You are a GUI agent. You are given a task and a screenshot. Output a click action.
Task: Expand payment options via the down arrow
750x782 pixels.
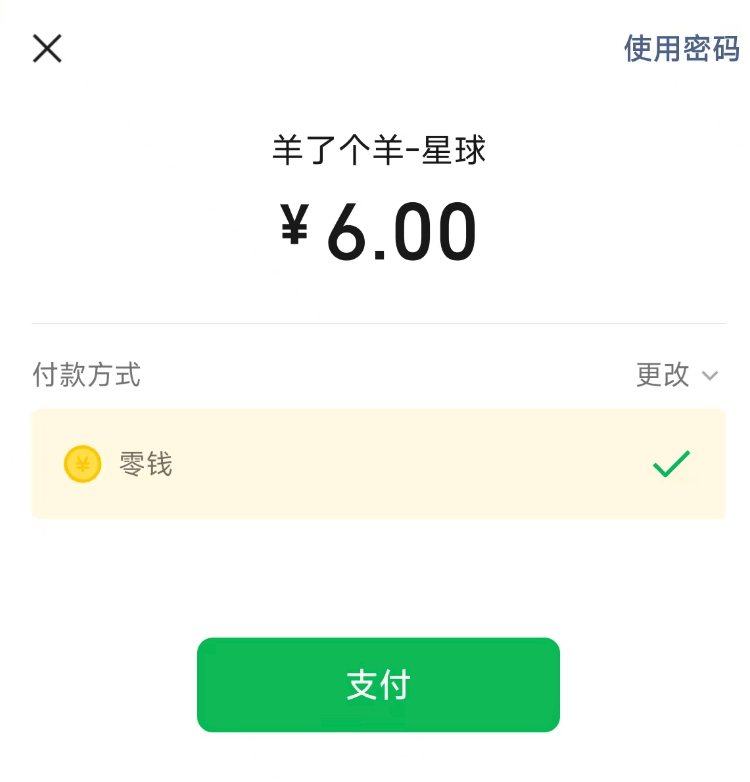711,377
